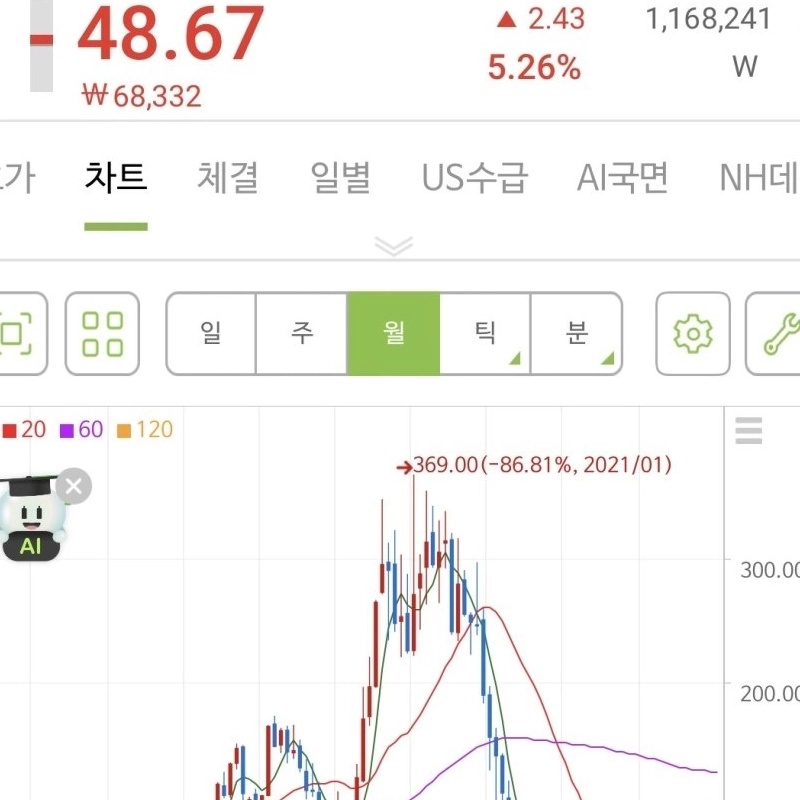Choose the 틱 tick chart option
Image resolution: width=800 pixels, height=800 pixels.
click(485, 334)
